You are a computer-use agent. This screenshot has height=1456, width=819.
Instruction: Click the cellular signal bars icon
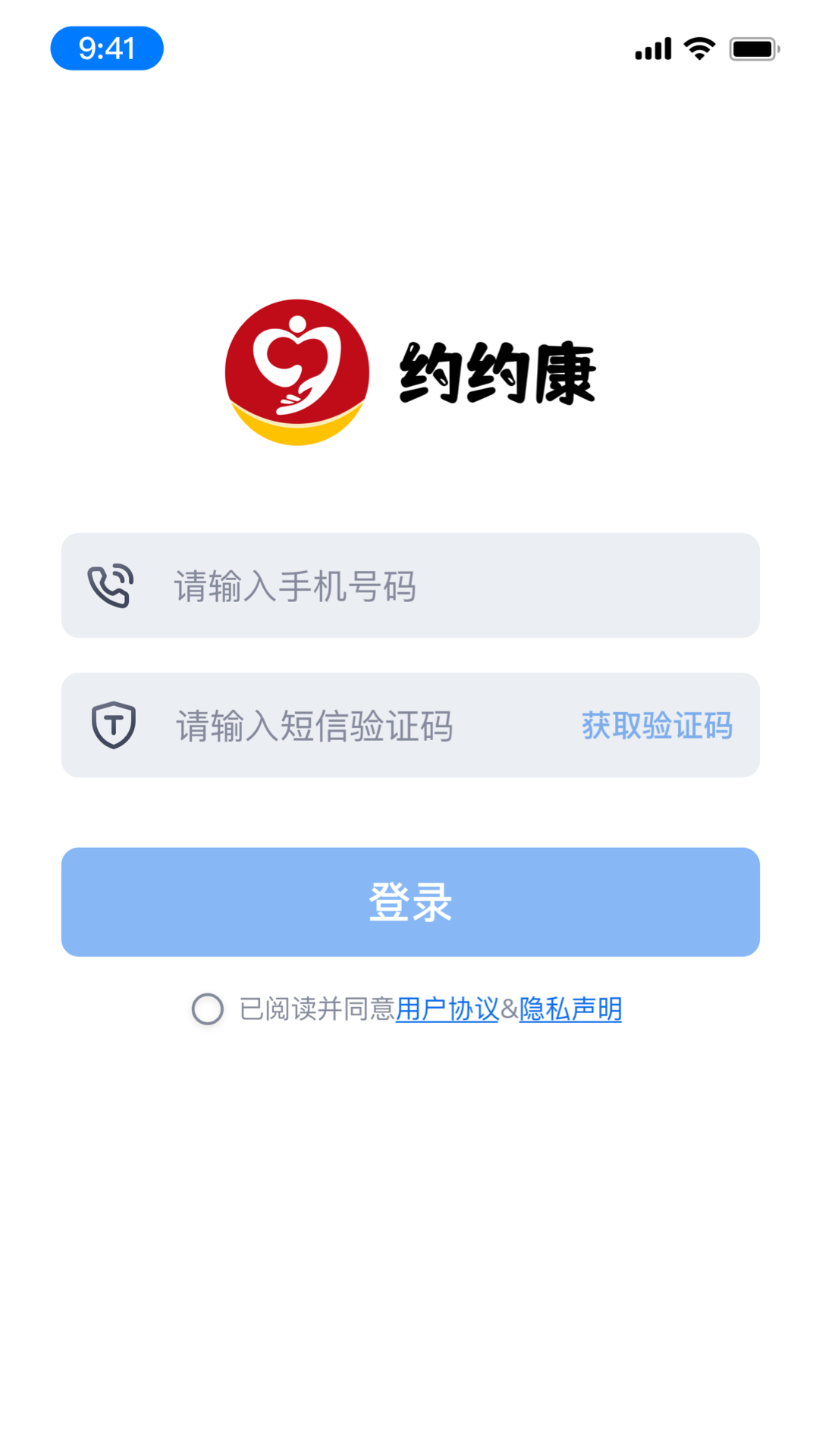(653, 48)
